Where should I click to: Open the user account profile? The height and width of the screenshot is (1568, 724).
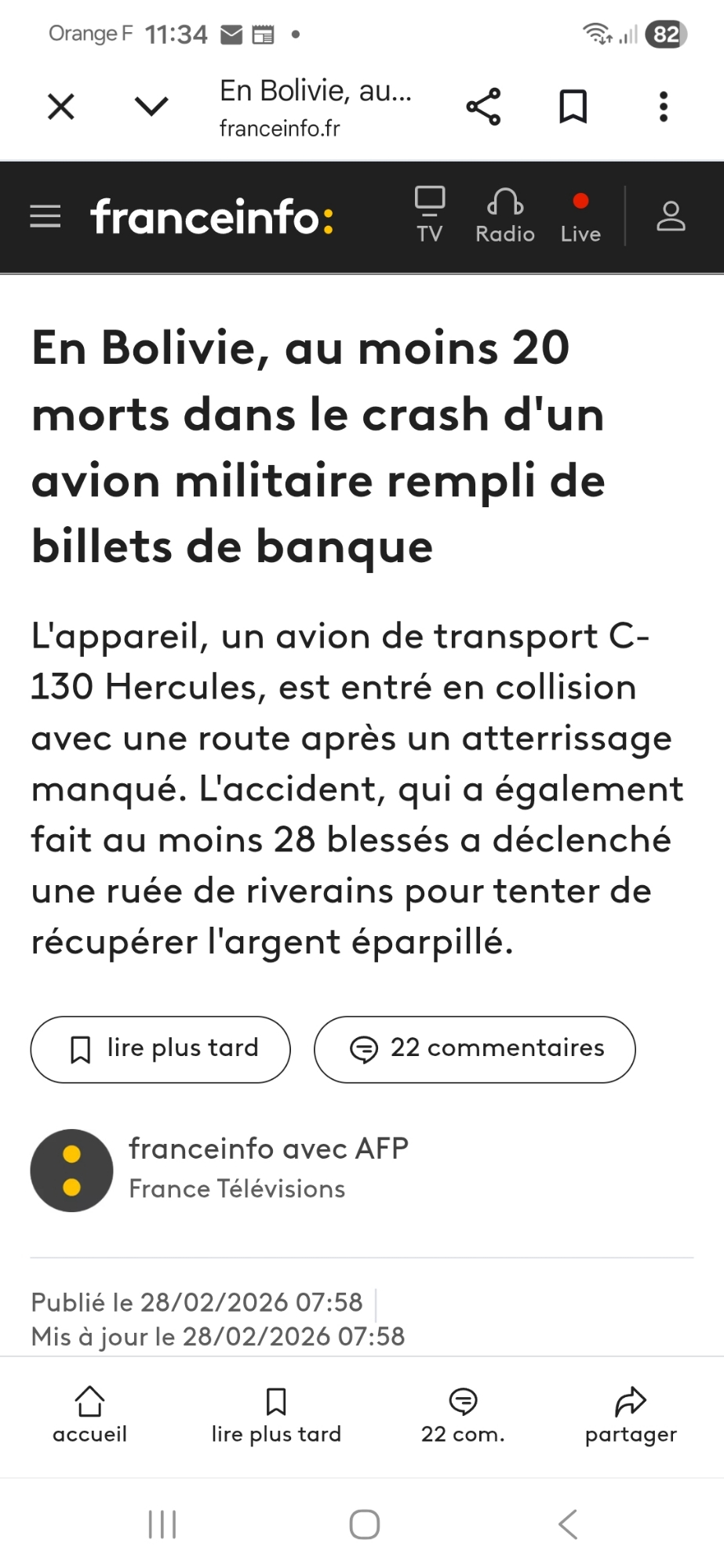(671, 216)
